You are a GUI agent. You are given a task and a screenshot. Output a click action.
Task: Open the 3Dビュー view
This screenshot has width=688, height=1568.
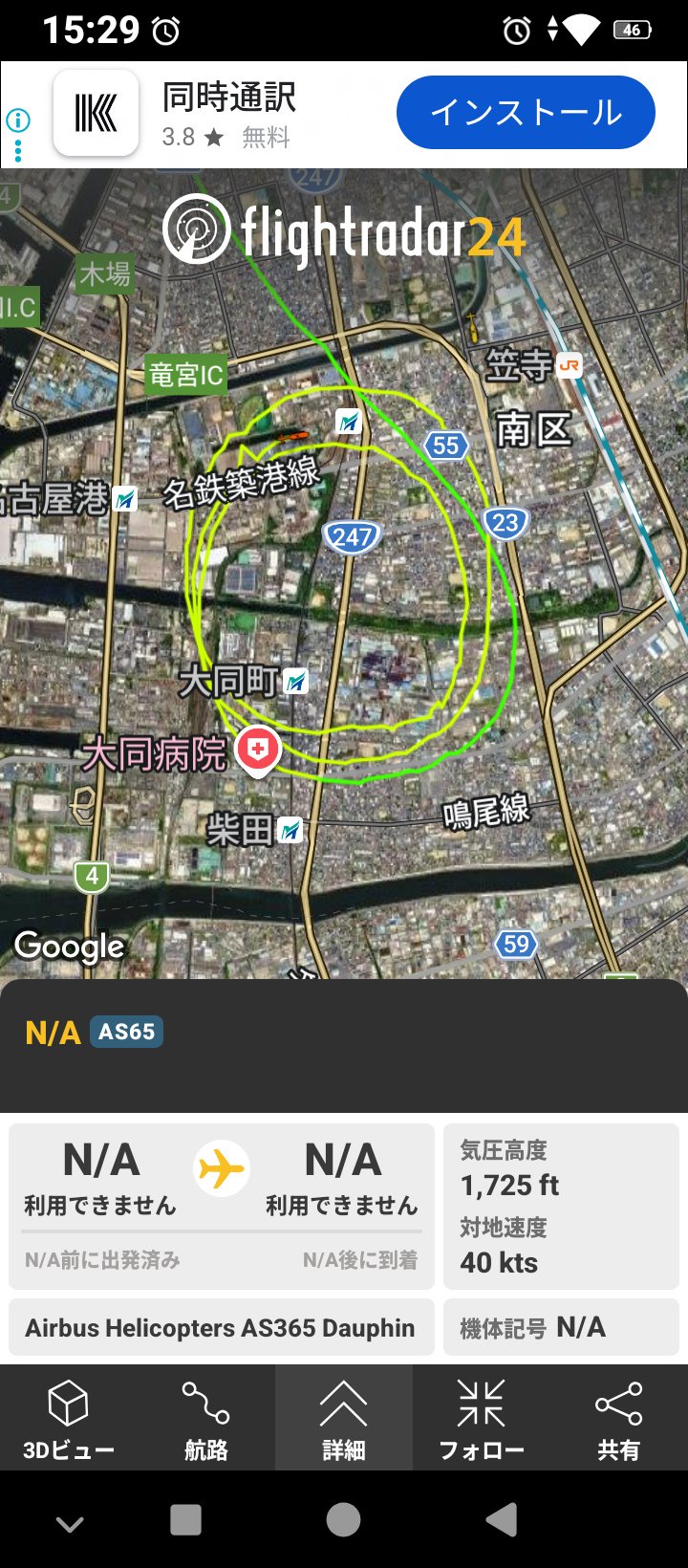coord(68,1419)
